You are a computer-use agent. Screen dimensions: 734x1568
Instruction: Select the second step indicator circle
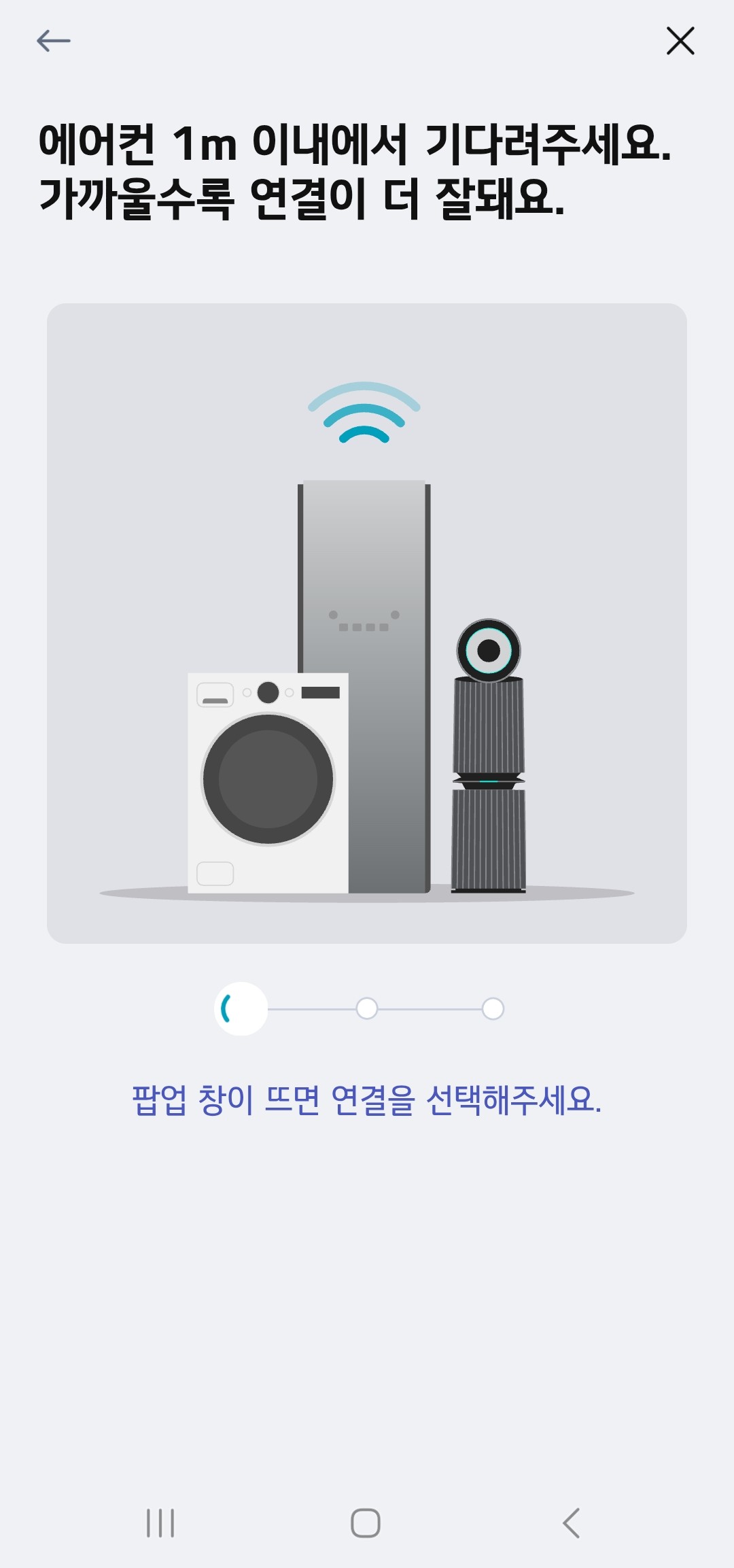[x=368, y=1008]
